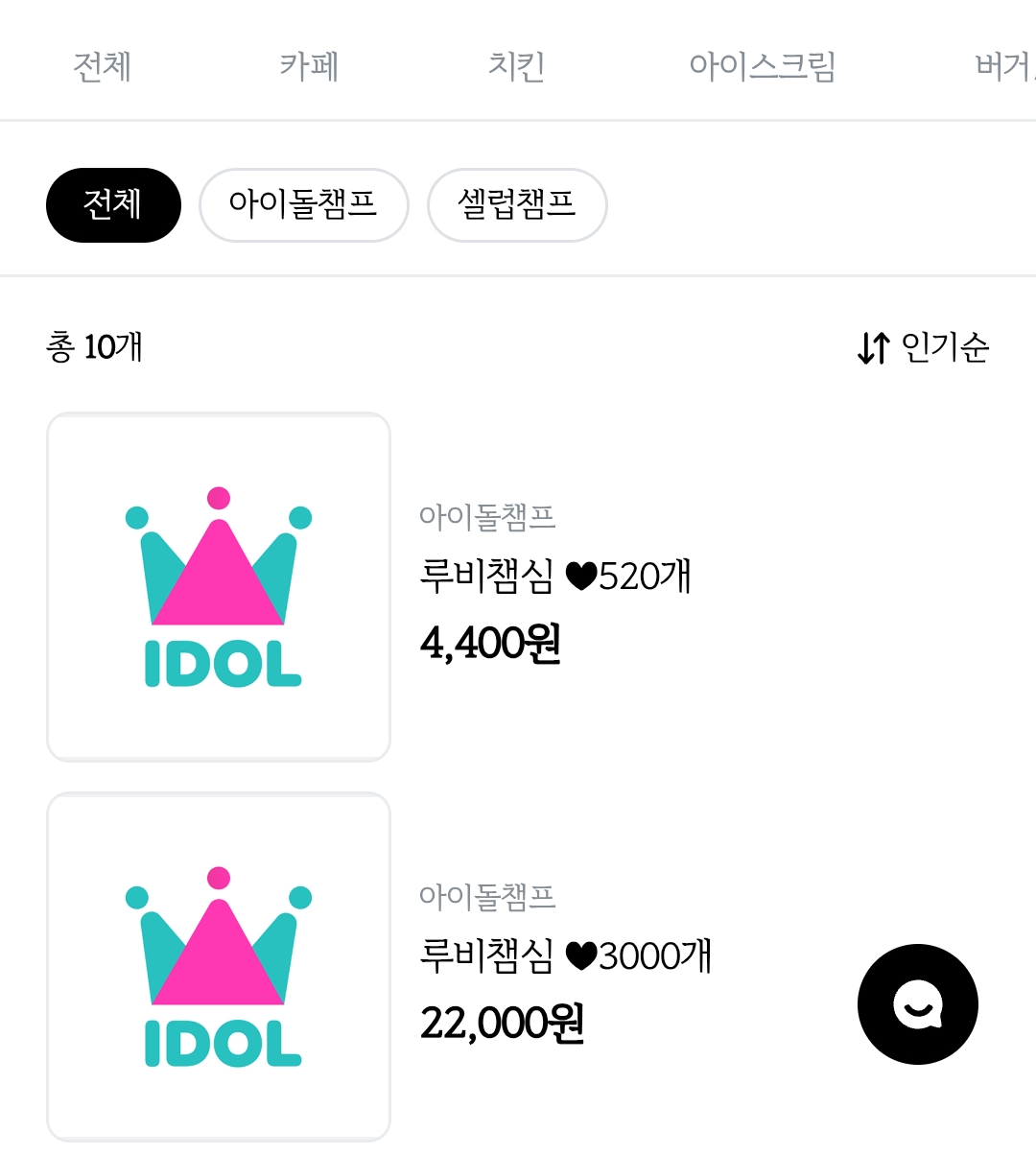
Task: Open the floating chat support button
Action: pos(917,1004)
